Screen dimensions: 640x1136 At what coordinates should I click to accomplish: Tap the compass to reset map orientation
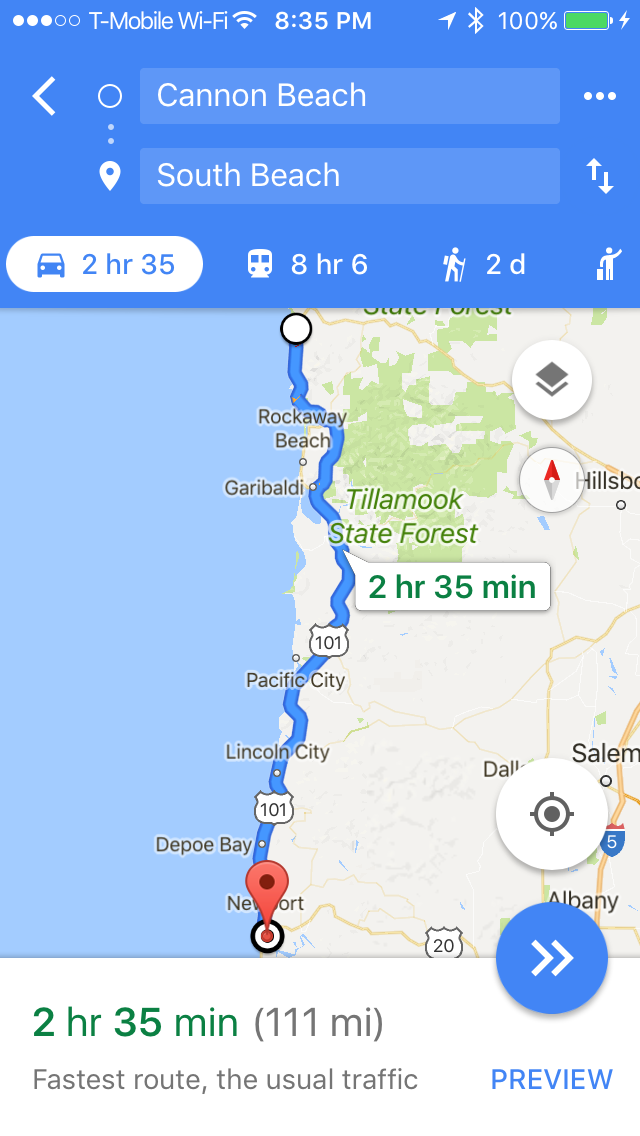[x=551, y=480]
